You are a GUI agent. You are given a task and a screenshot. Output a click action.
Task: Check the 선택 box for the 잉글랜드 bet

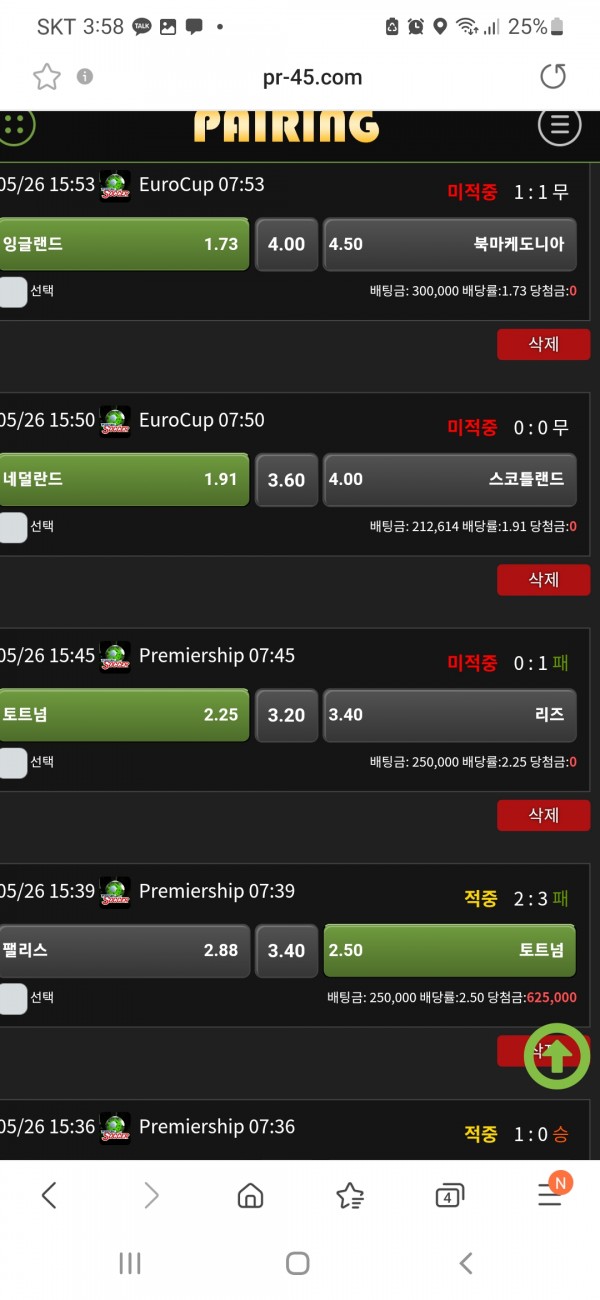point(13,292)
